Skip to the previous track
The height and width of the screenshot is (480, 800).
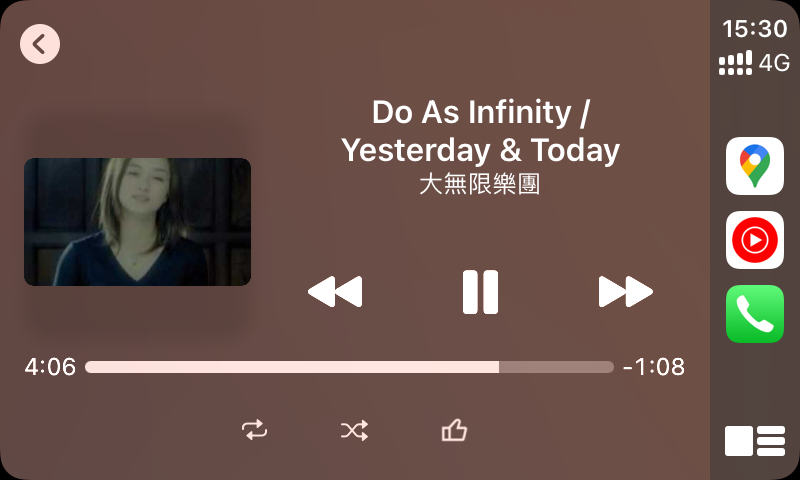[334, 292]
